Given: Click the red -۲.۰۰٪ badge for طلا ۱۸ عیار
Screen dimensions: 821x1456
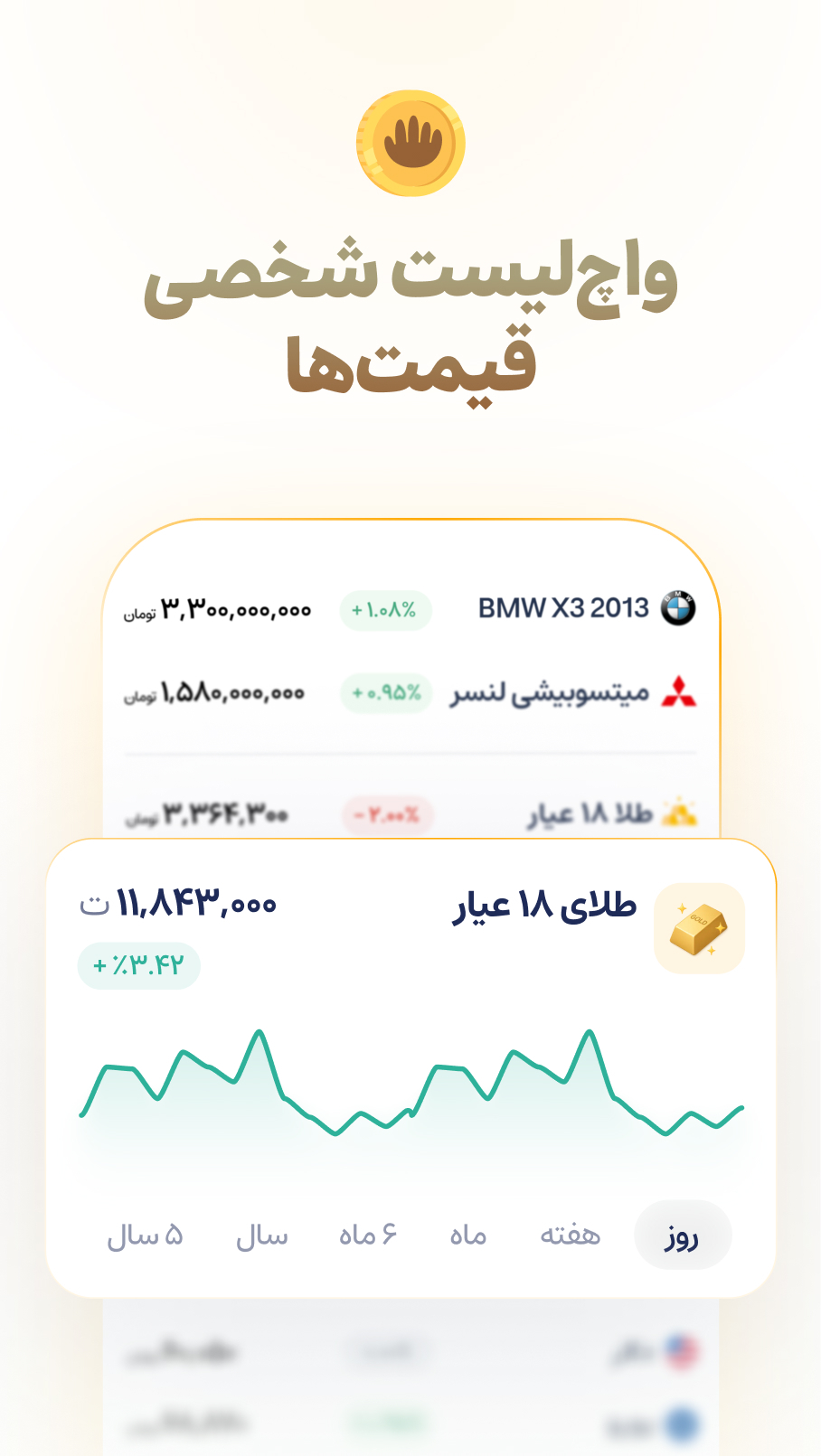Looking at the screenshot, I should pyautogui.click(x=385, y=814).
